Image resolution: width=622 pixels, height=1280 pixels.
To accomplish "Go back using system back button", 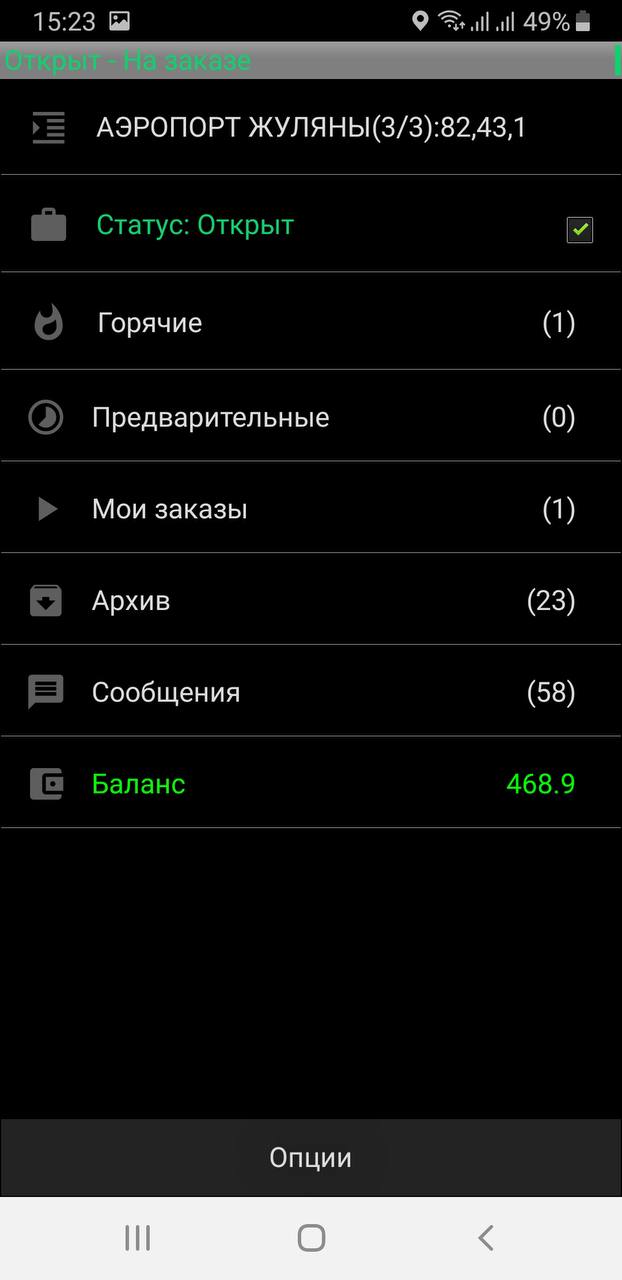I will point(486,1238).
